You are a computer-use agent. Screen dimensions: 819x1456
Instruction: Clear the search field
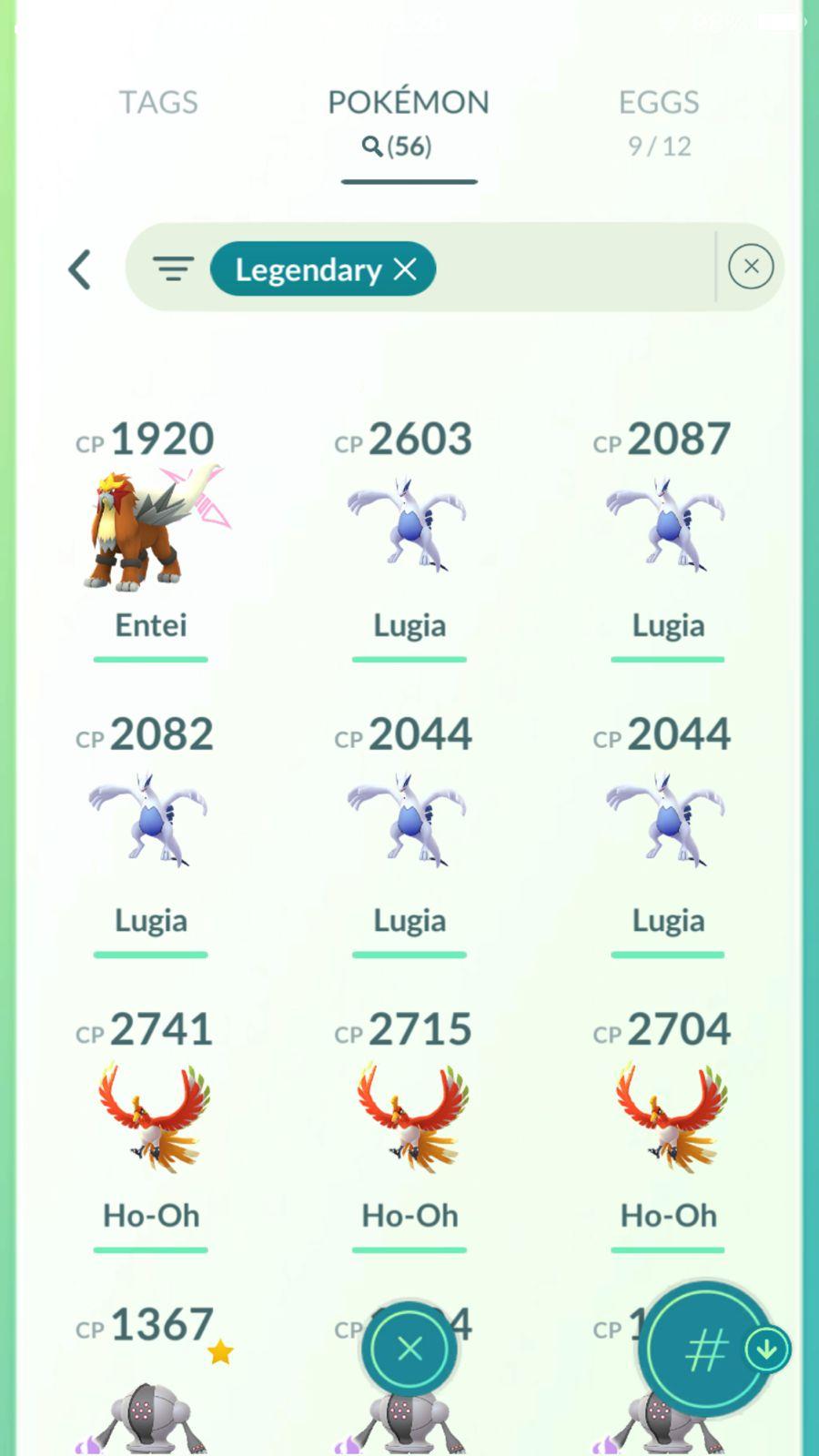pyautogui.click(x=751, y=267)
